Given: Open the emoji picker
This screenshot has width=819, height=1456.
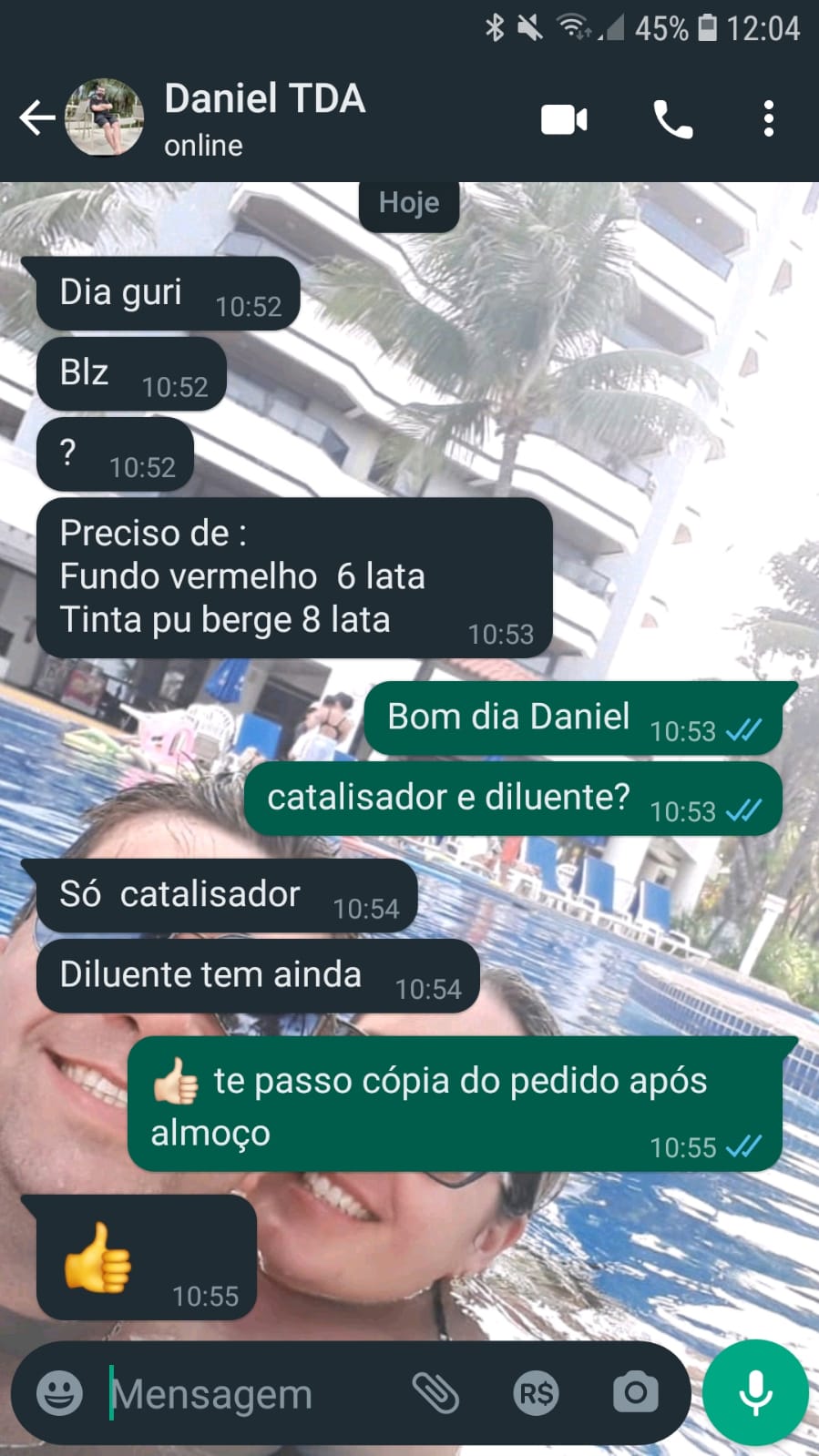Looking at the screenshot, I should pyautogui.click(x=60, y=1392).
